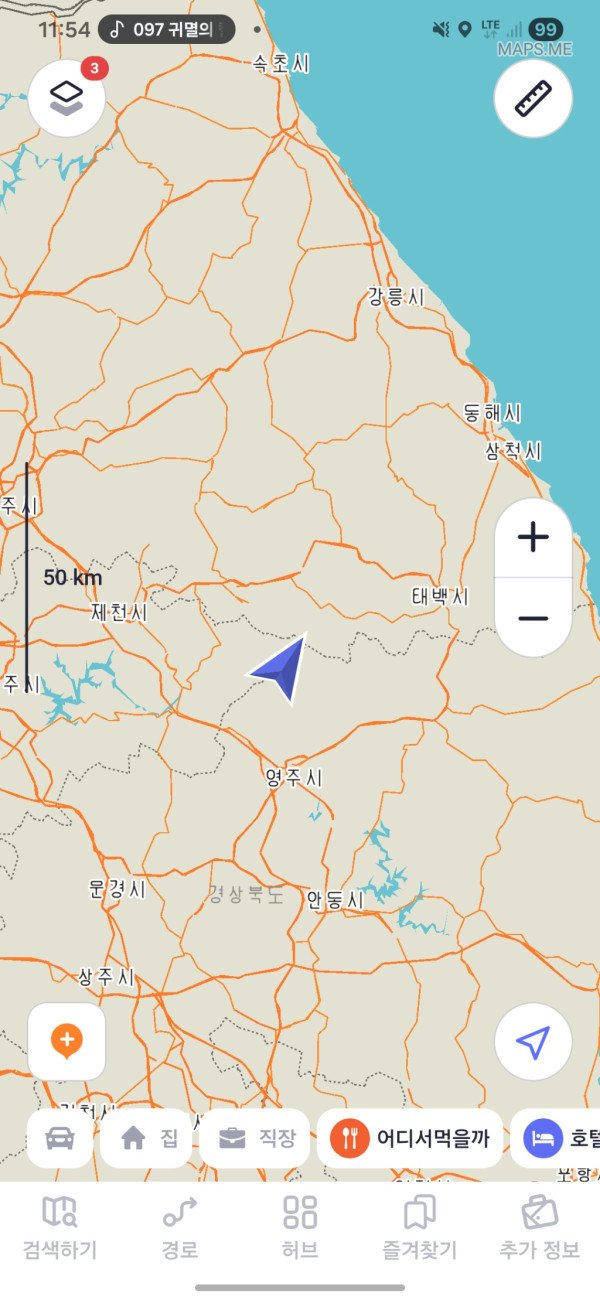Open the 추가 정보 tab
This screenshot has width=600, height=1300.
pos(540,1227)
